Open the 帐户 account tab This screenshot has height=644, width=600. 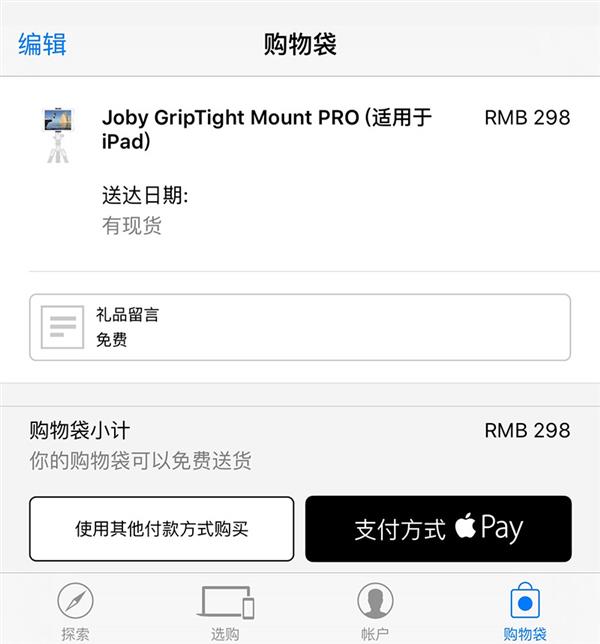(x=375, y=609)
